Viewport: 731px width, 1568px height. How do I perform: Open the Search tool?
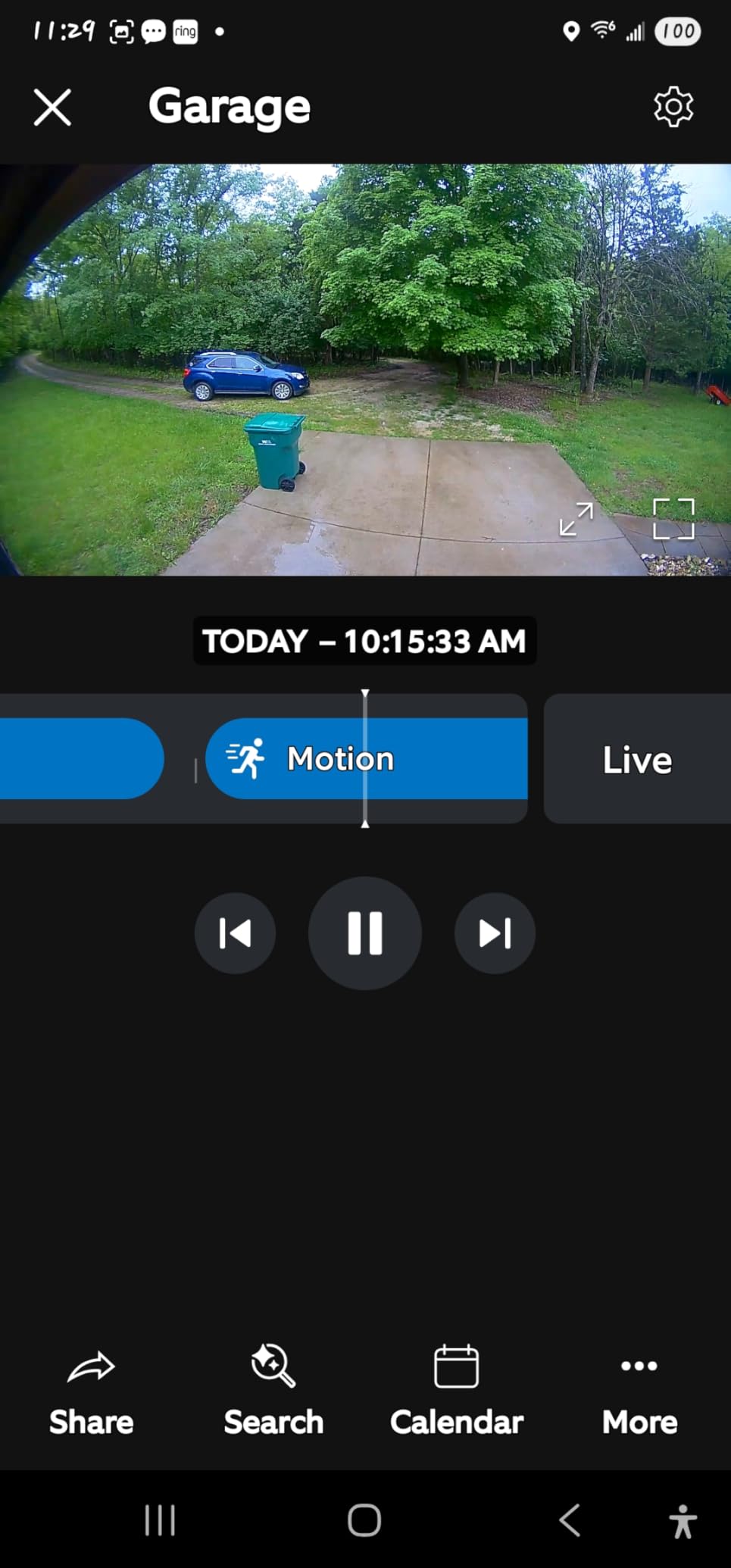click(273, 1389)
